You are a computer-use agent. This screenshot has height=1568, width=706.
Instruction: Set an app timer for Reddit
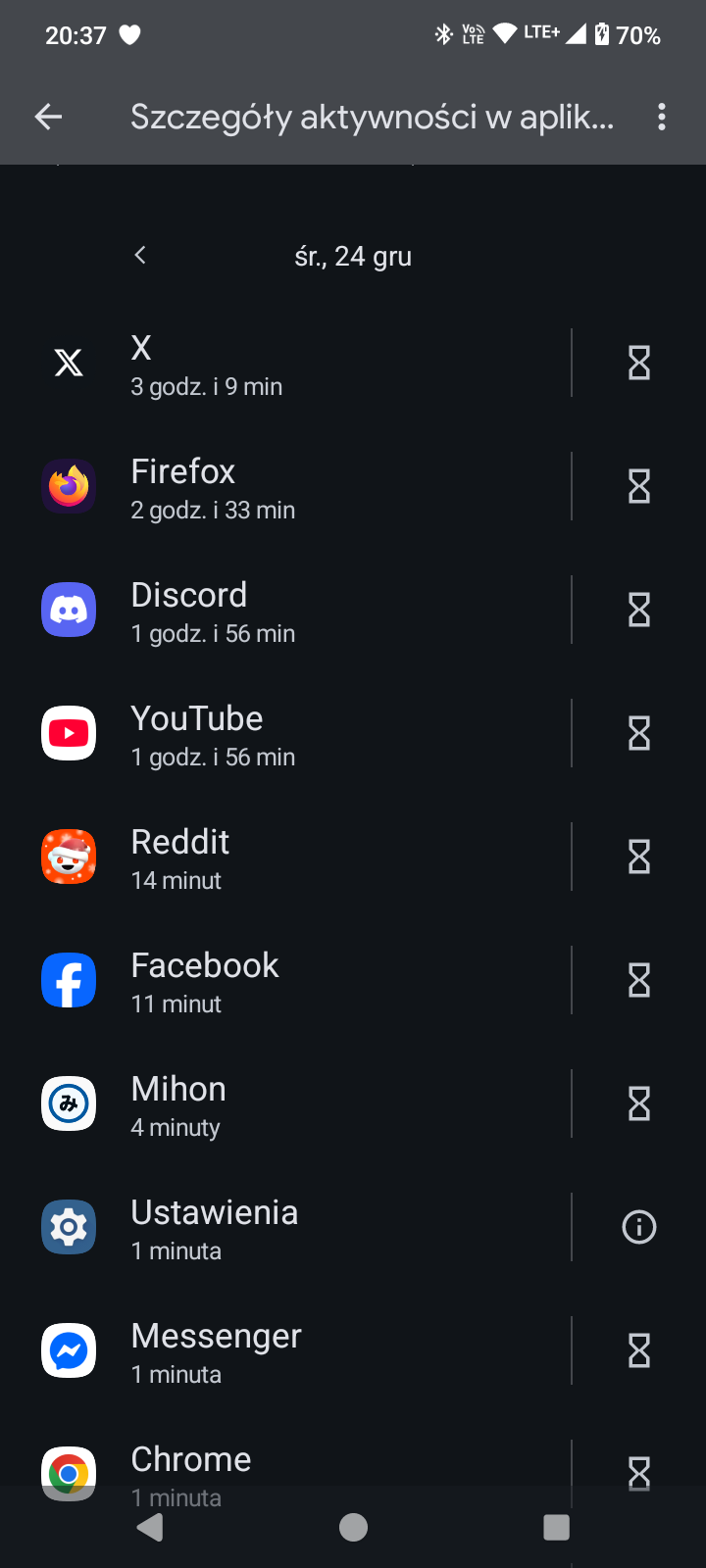coord(638,857)
